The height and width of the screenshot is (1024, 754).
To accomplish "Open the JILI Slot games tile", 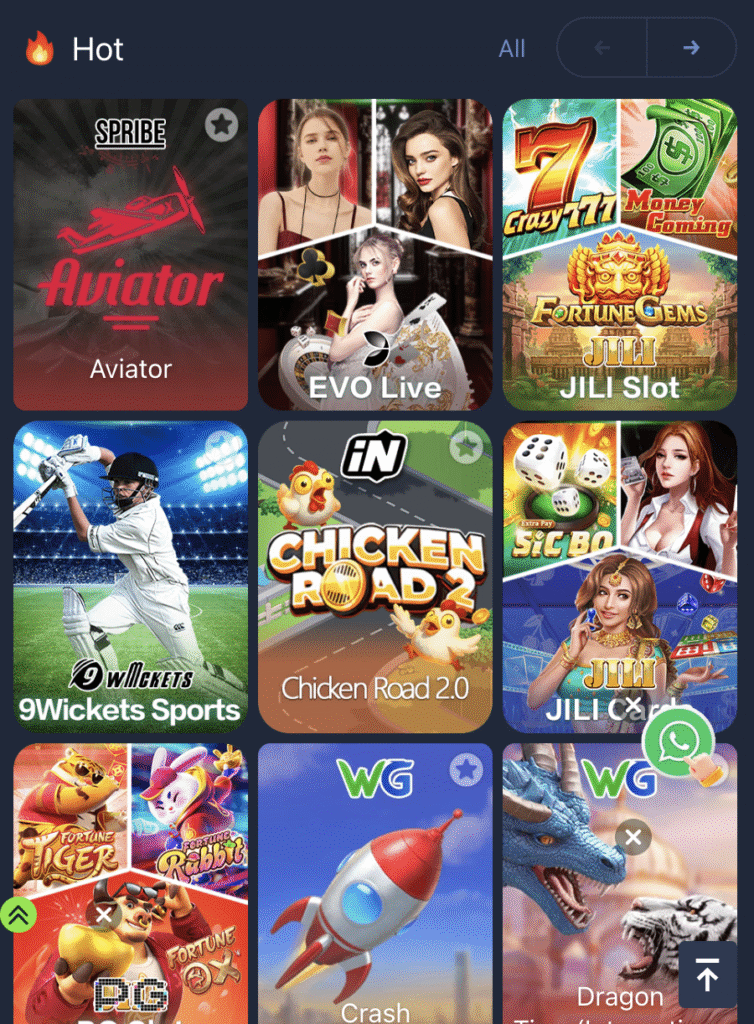I will click(619, 255).
